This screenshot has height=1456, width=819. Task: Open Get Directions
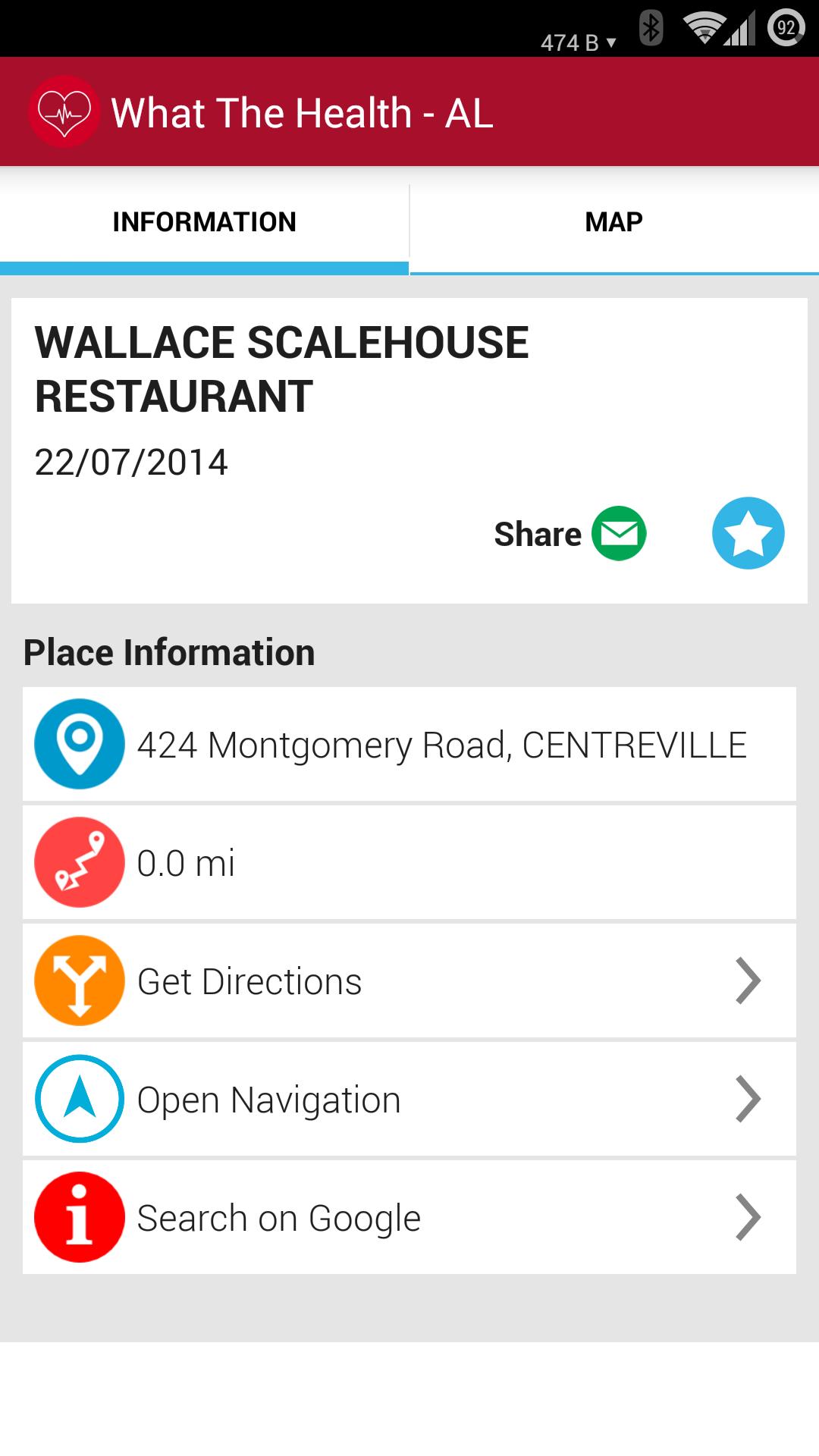point(409,981)
